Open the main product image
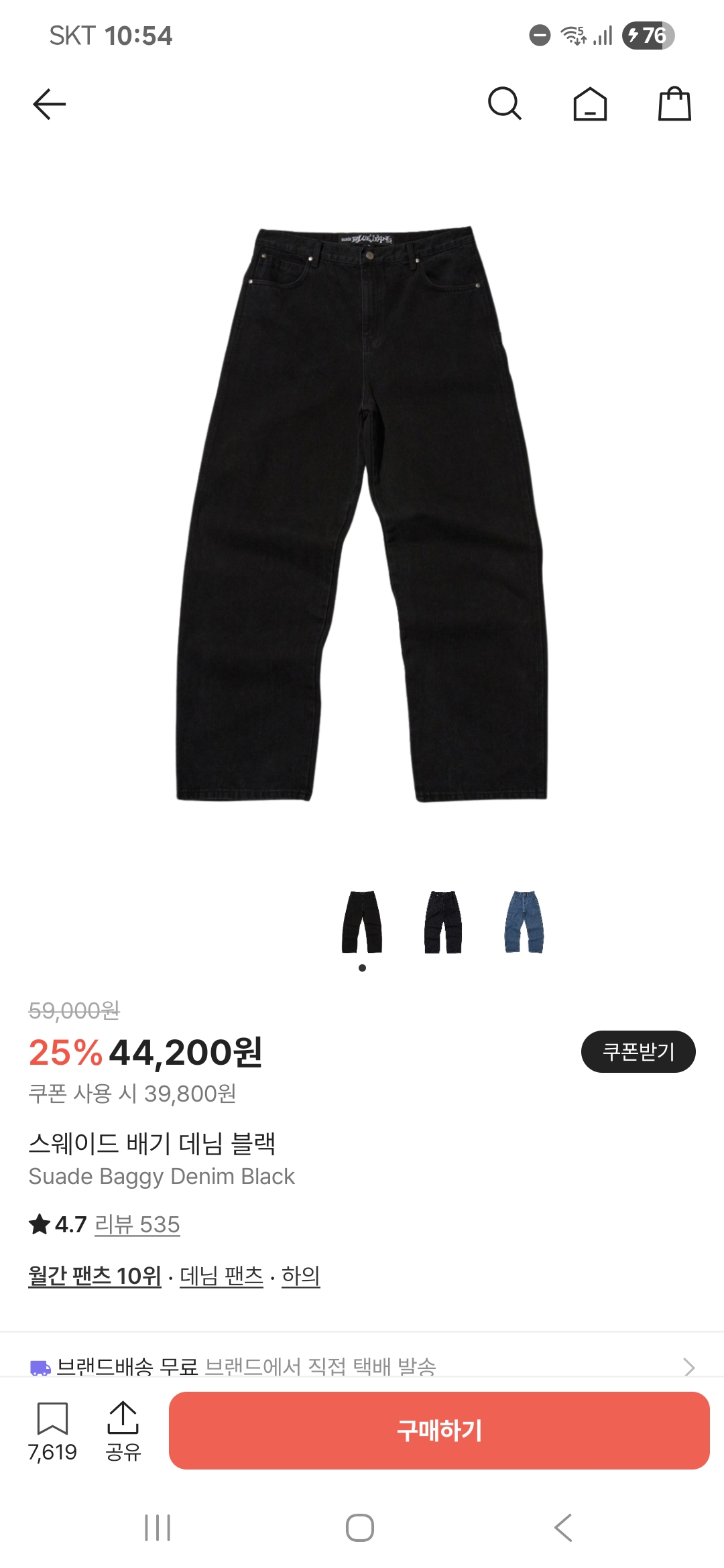This screenshot has height=1568, width=724. pos(362,513)
